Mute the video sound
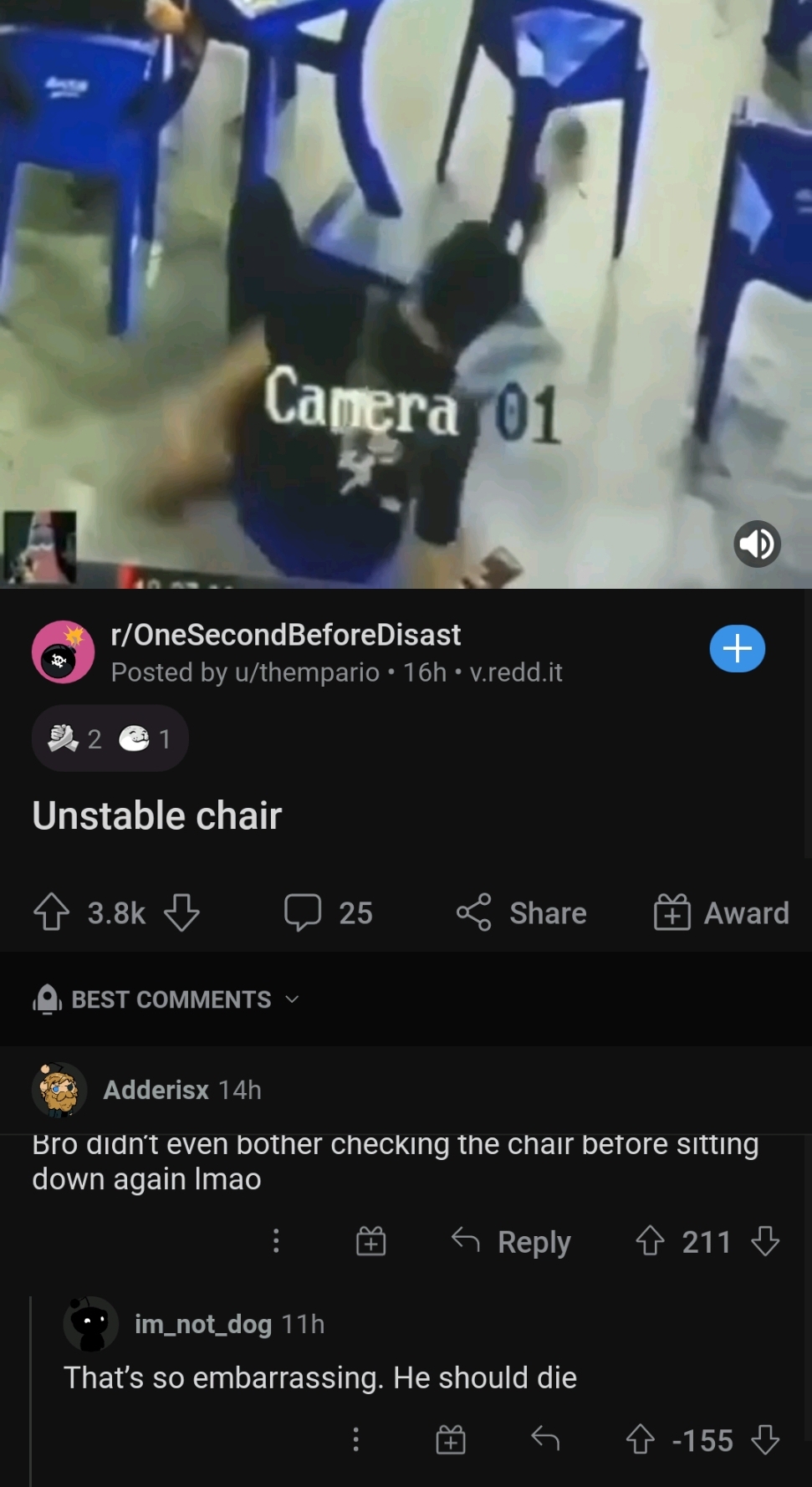The width and height of the screenshot is (812, 1487). (x=757, y=544)
